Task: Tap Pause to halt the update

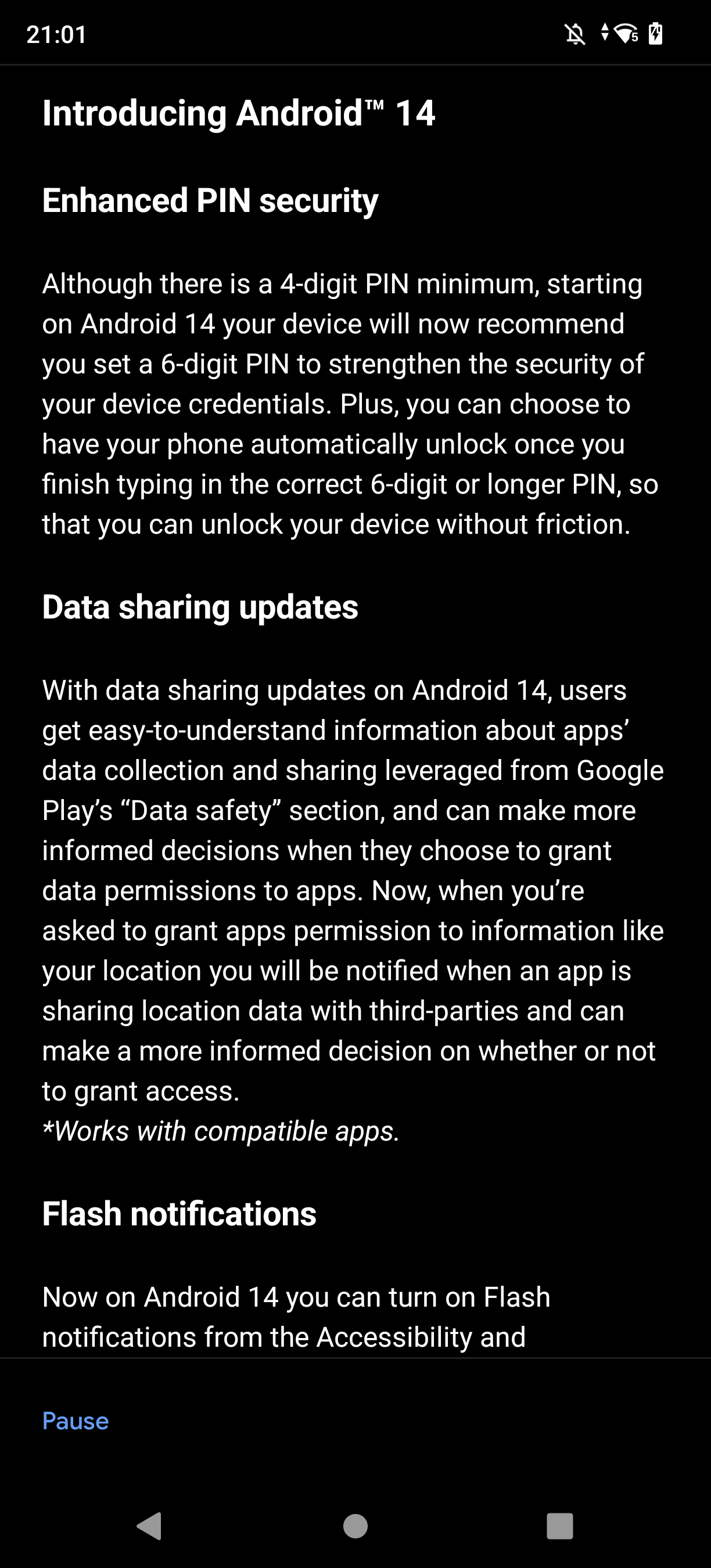Action: (76, 1421)
